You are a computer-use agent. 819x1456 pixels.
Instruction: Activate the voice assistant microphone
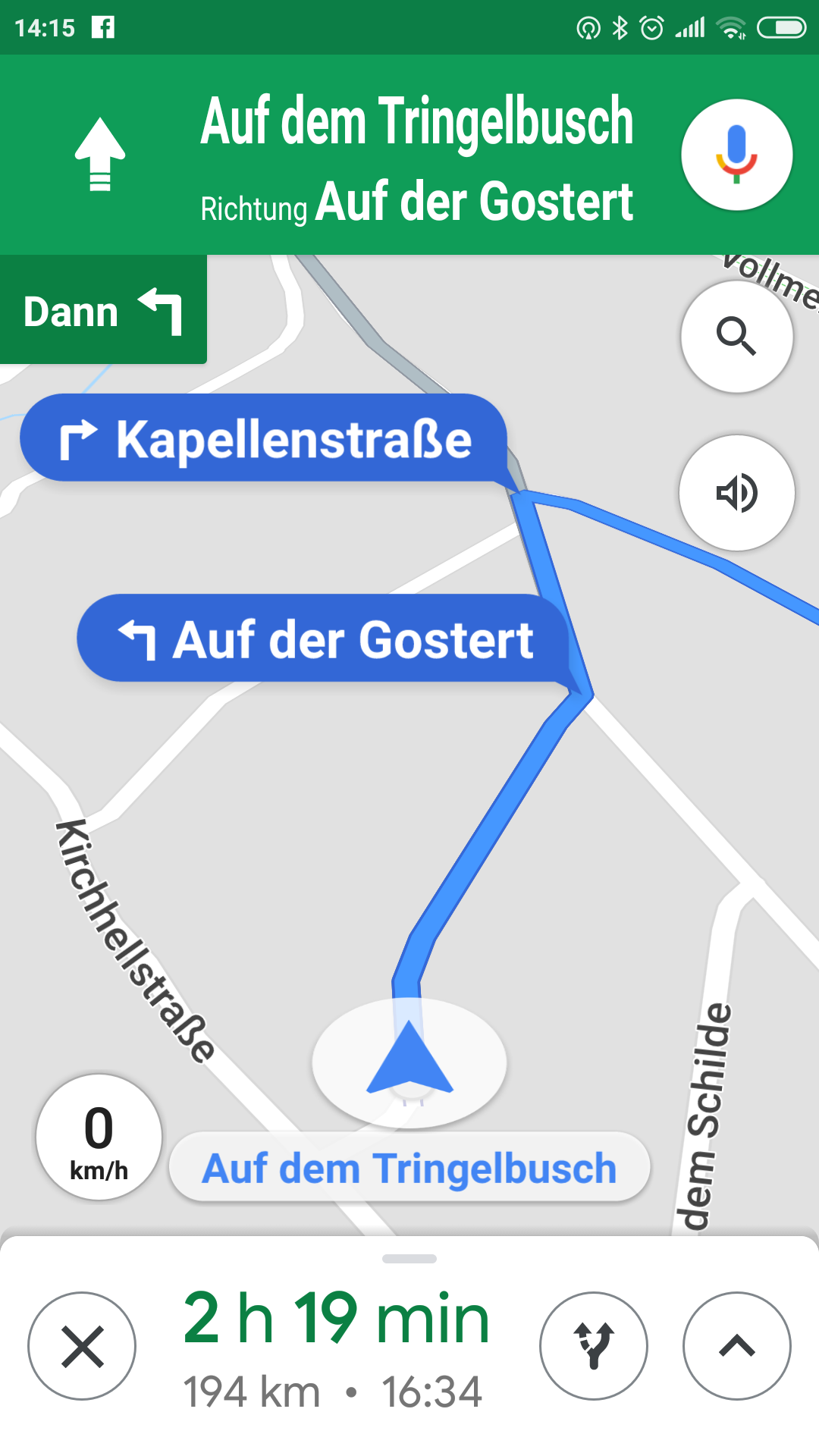point(736,155)
